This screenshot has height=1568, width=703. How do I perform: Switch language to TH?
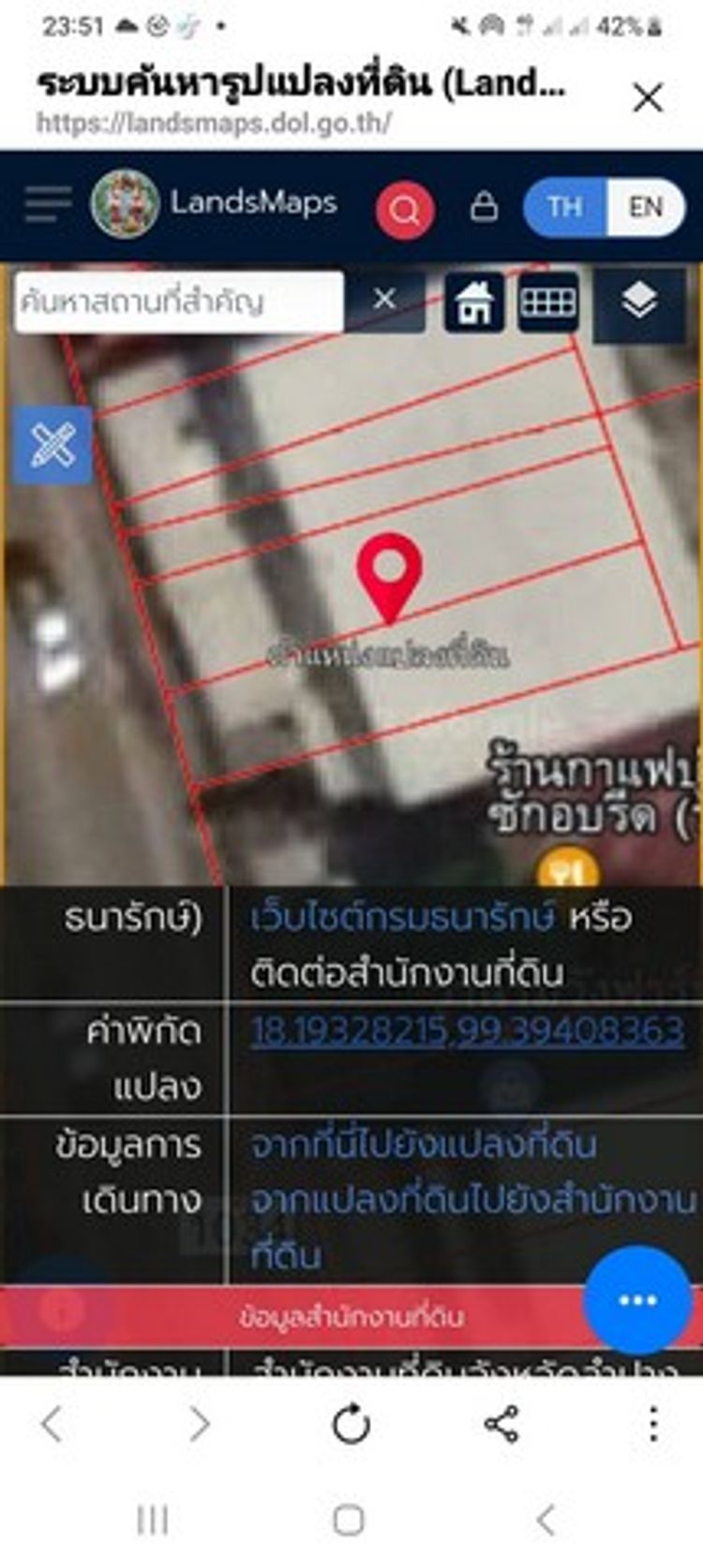[565, 207]
